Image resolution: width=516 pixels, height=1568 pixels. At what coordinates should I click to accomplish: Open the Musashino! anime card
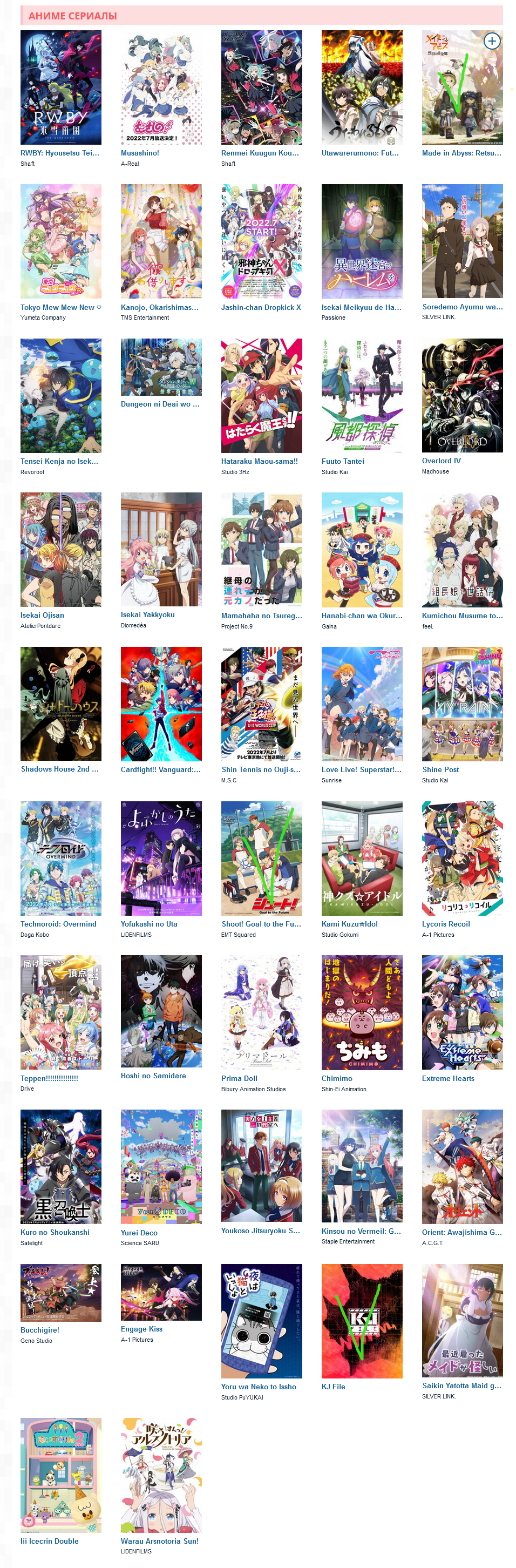[161, 87]
